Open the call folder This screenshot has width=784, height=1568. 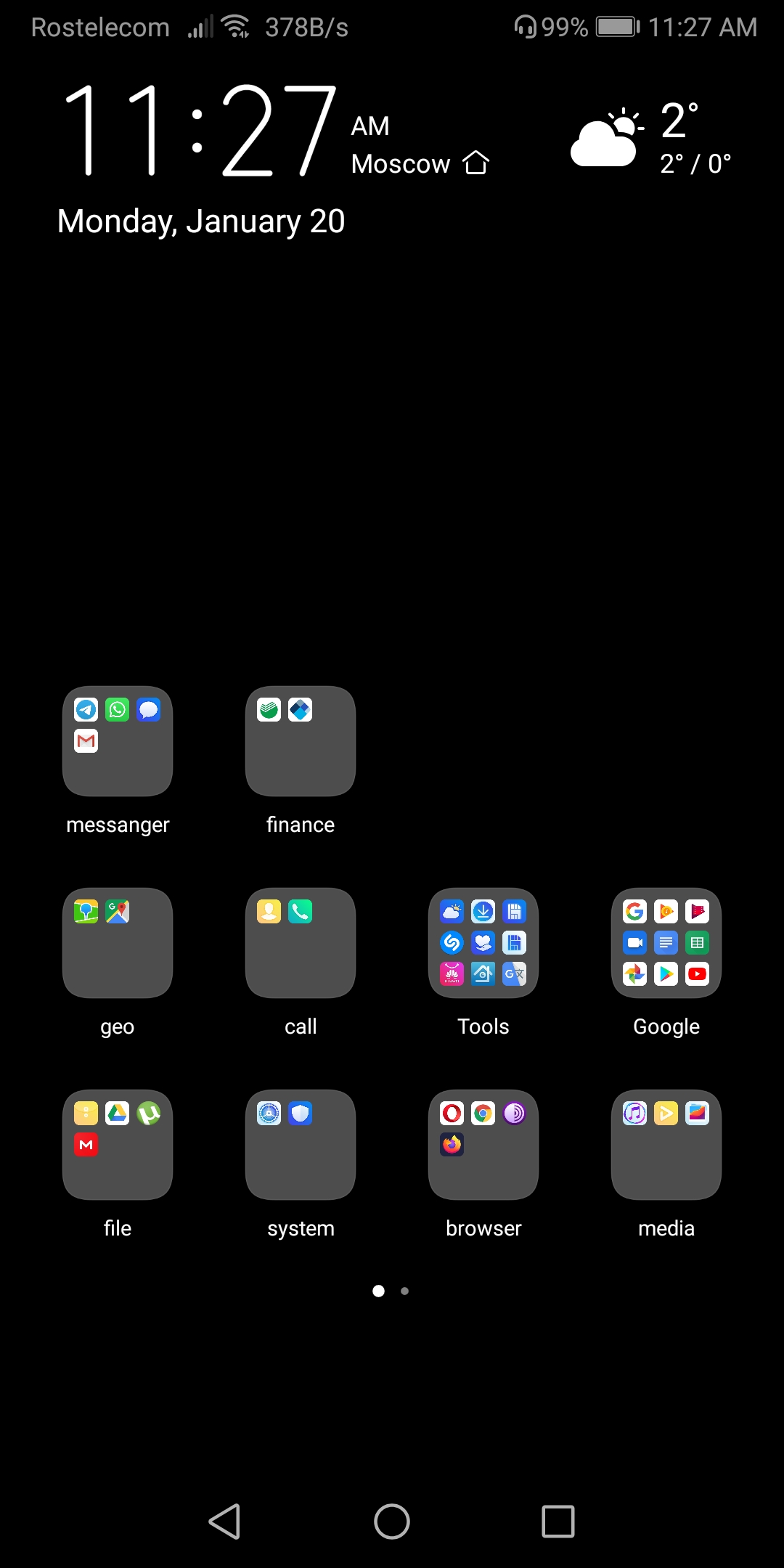tap(301, 943)
